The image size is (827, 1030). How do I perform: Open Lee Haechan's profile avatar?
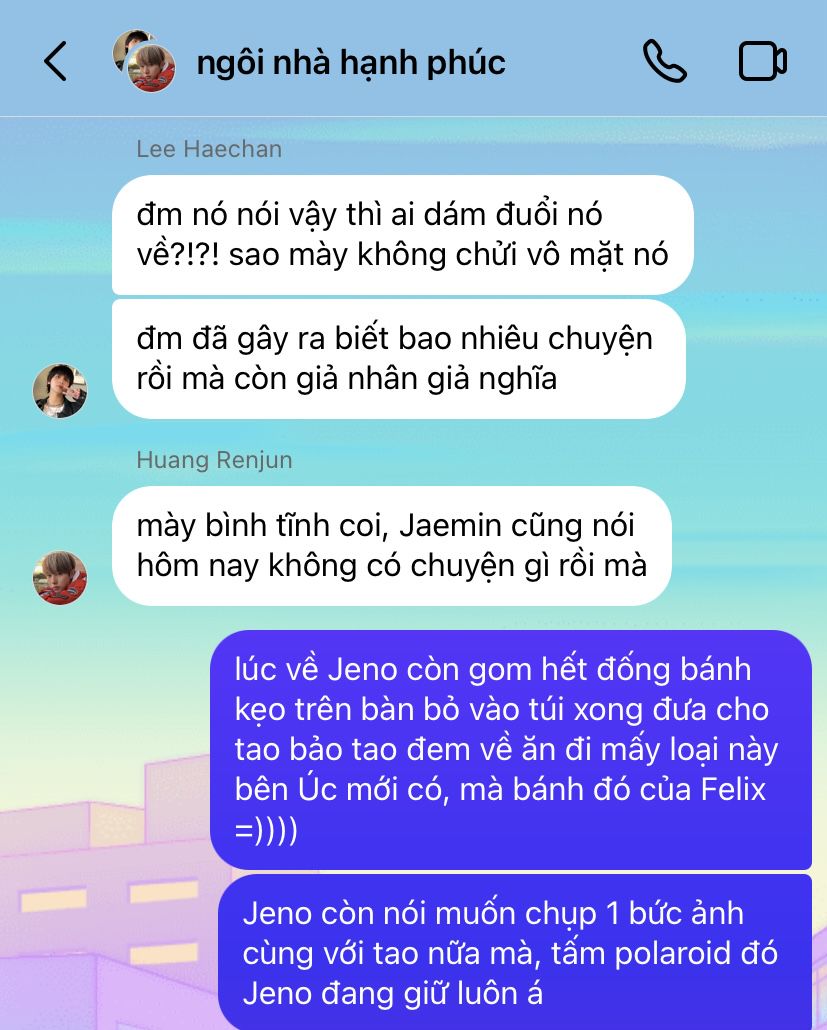point(60,390)
